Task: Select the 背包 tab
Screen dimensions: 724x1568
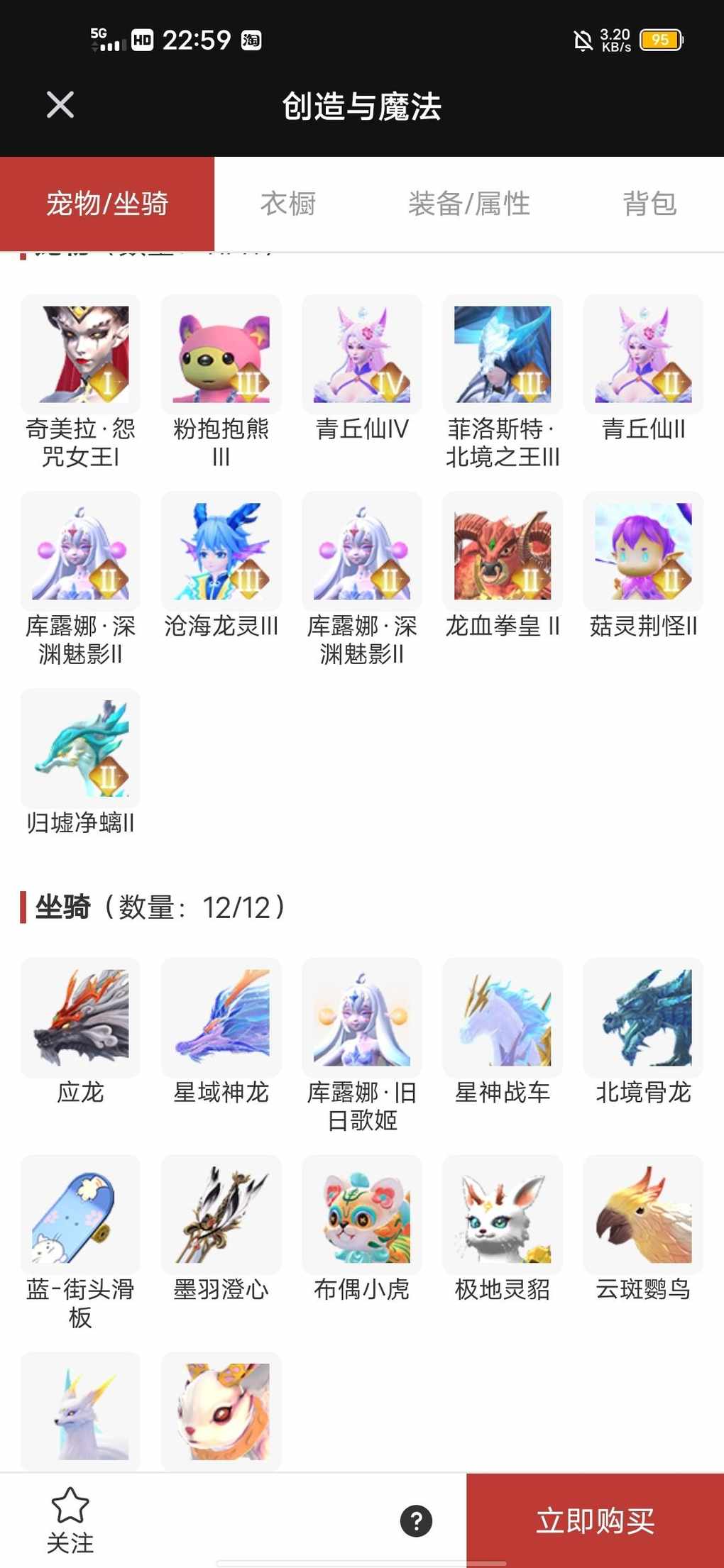Action: pyautogui.click(x=649, y=204)
